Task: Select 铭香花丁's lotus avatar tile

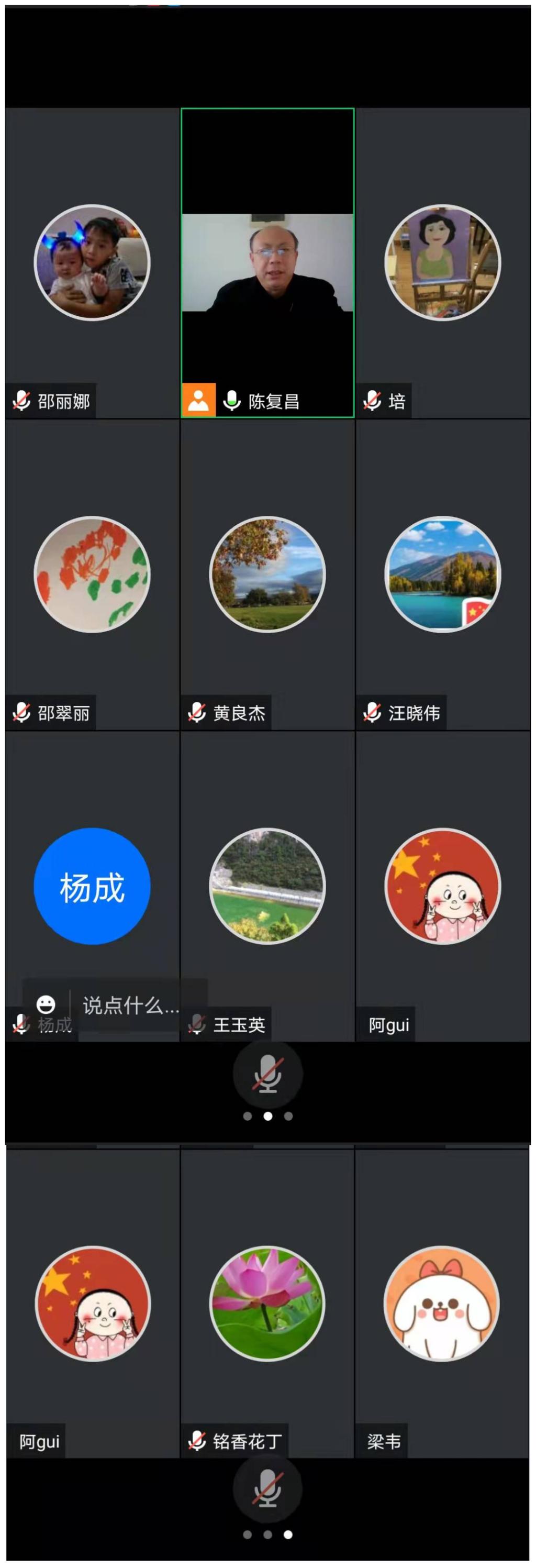Action: click(267, 1303)
